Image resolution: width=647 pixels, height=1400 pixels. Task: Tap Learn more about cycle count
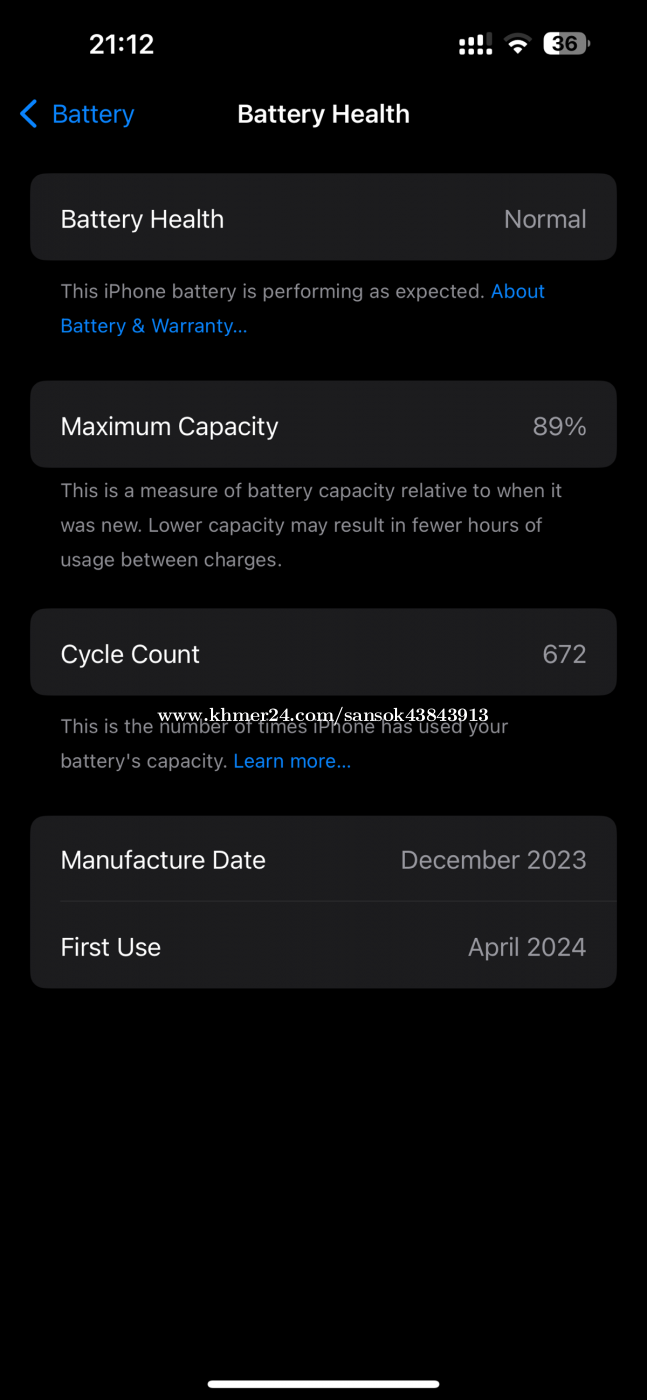[292, 761]
